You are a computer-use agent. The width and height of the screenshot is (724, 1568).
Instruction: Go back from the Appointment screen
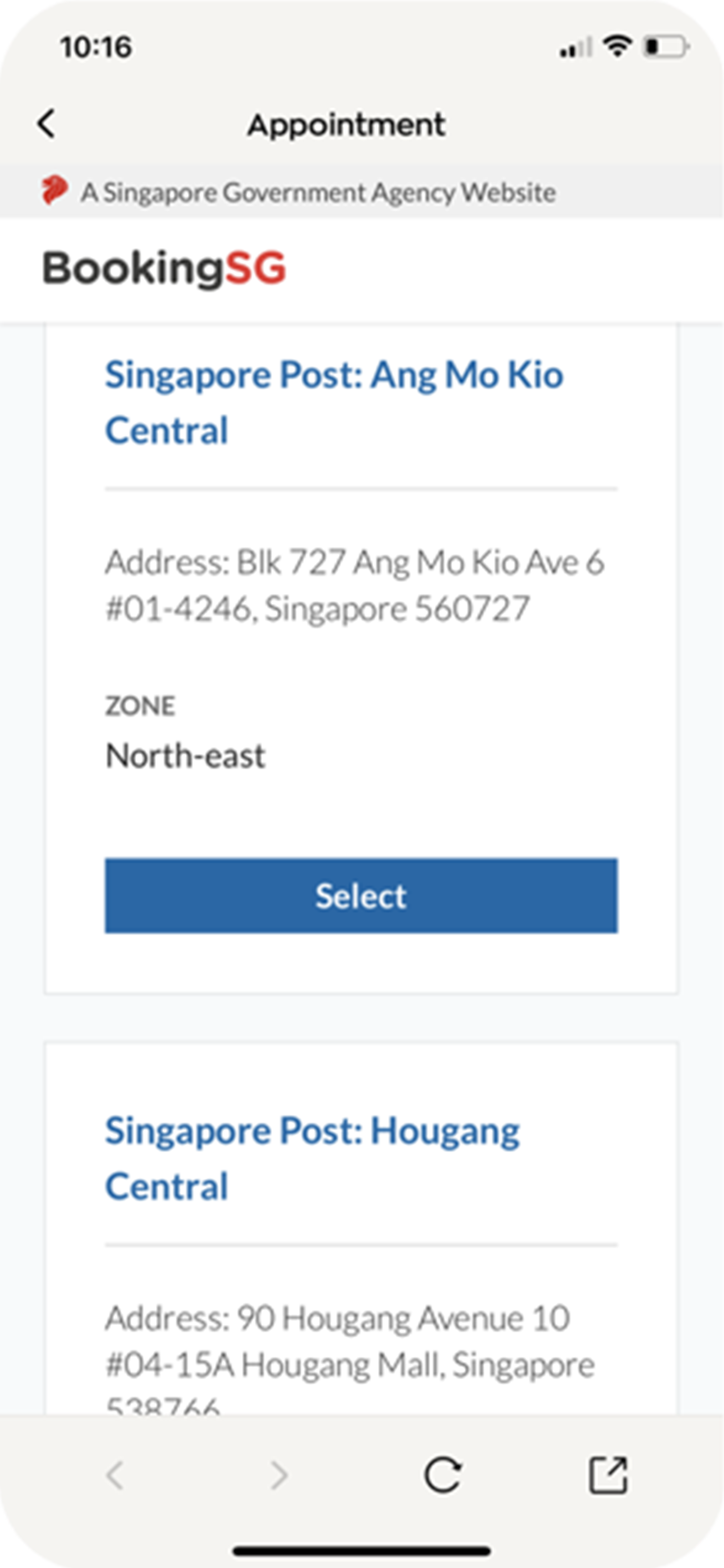coord(46,124)
